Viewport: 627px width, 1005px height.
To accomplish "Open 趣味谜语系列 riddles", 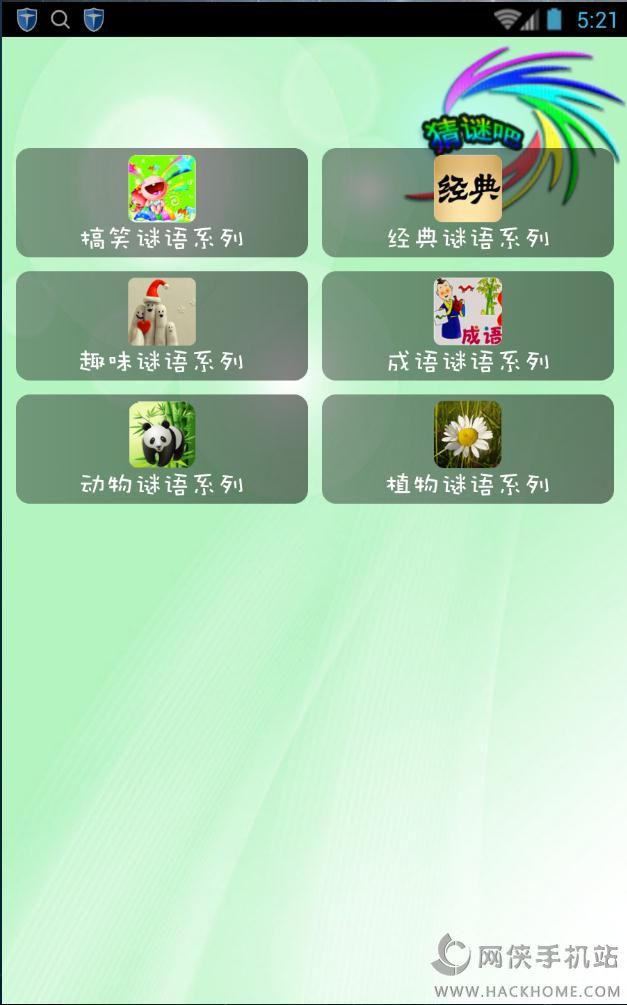I will (x=162, y=325).
